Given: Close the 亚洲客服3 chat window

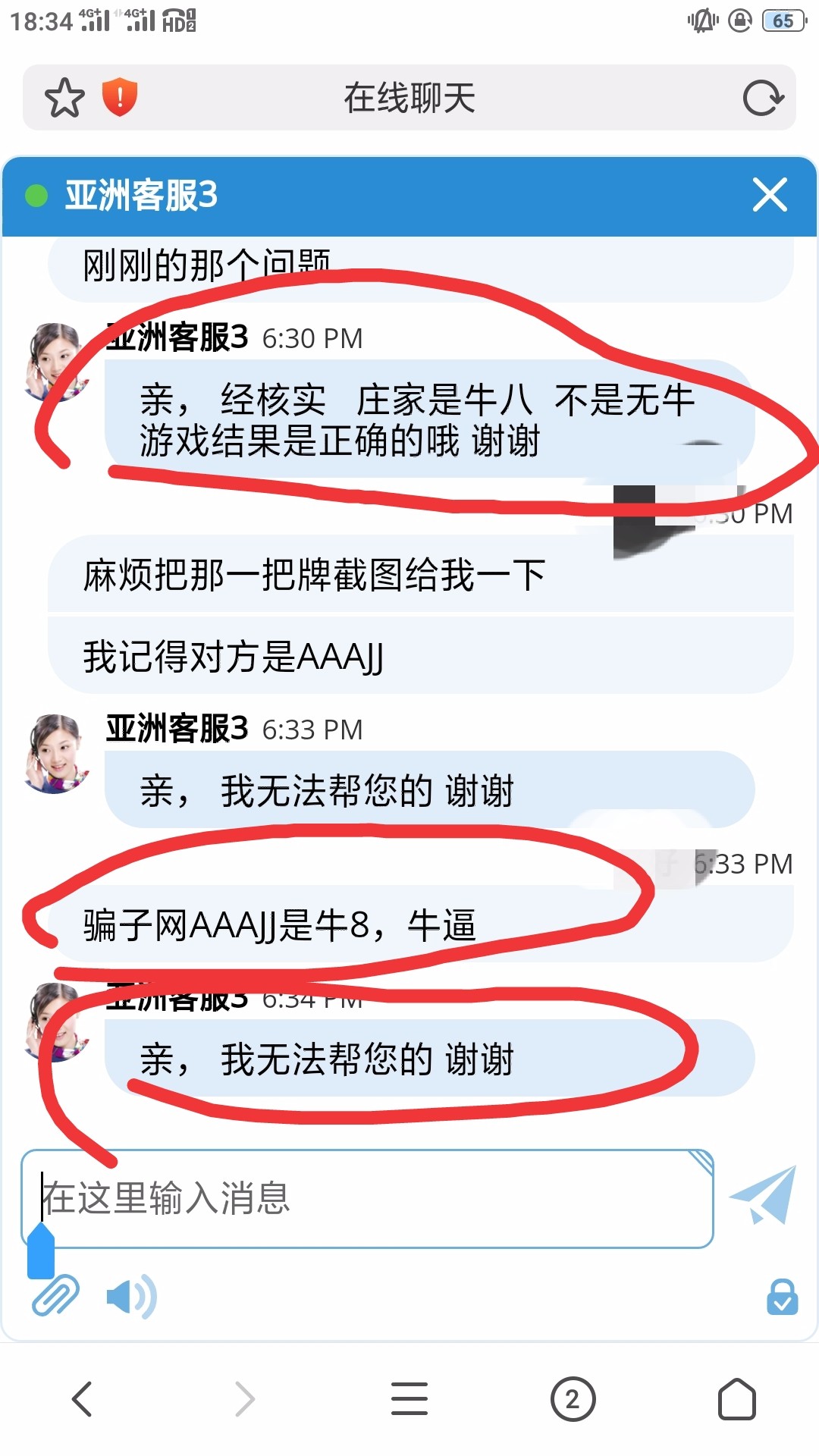Looking at the screenshot, I should coord(769,195).
